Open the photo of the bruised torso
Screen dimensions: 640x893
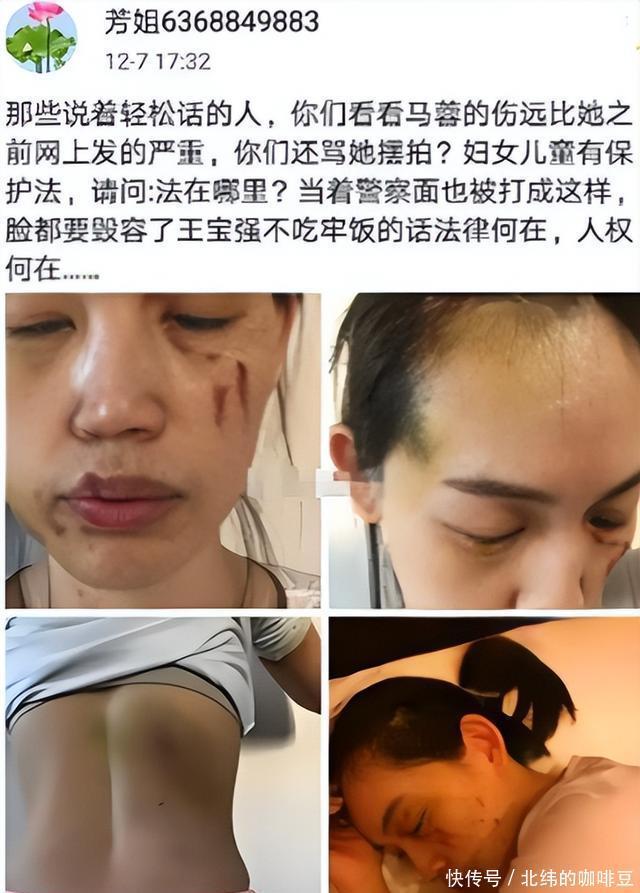point(163,755)
